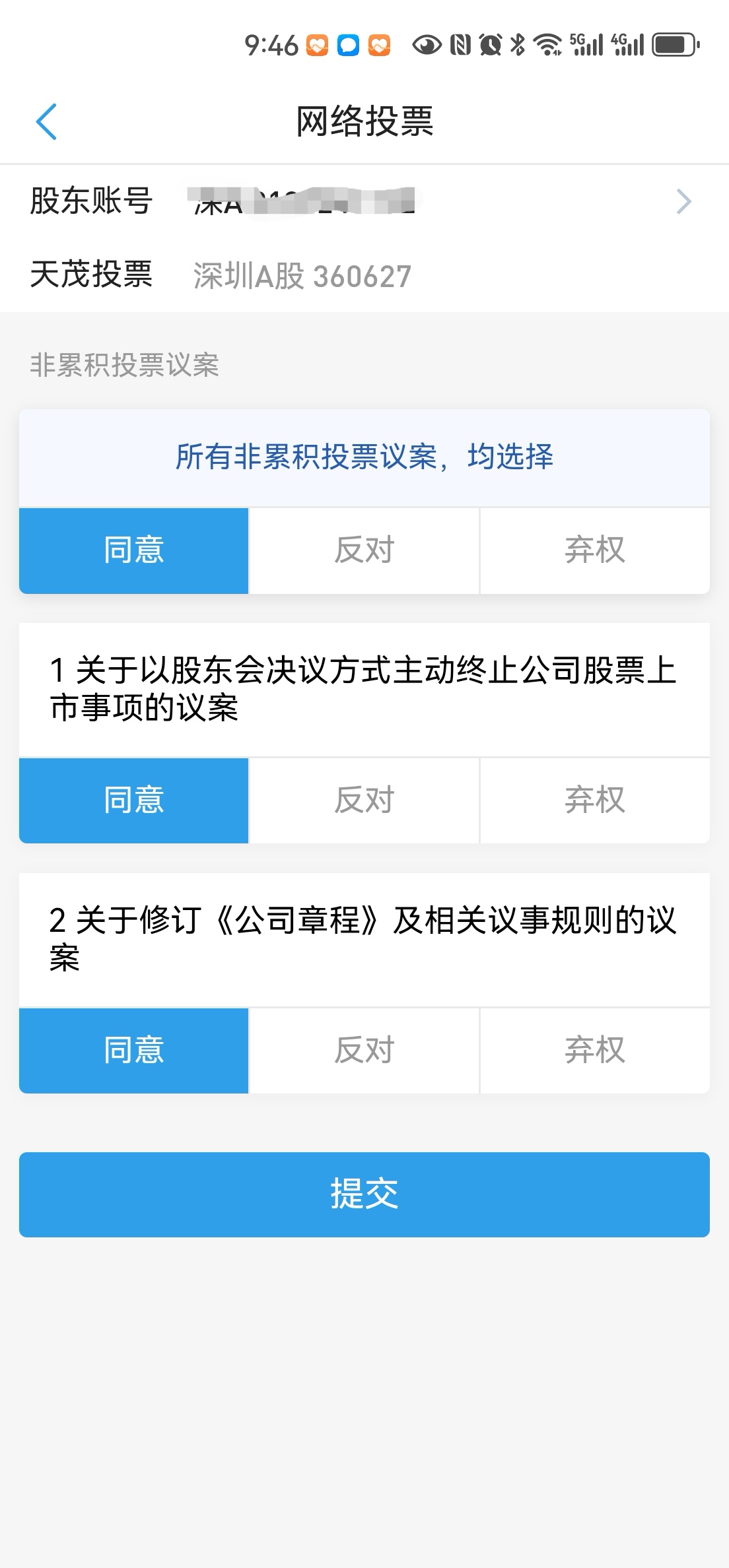The height and width of the screenshot is (1568, 729).
Task: Vote 弃权 on proposal 2 about 公司章程
Action: [x=594, y=1051]
